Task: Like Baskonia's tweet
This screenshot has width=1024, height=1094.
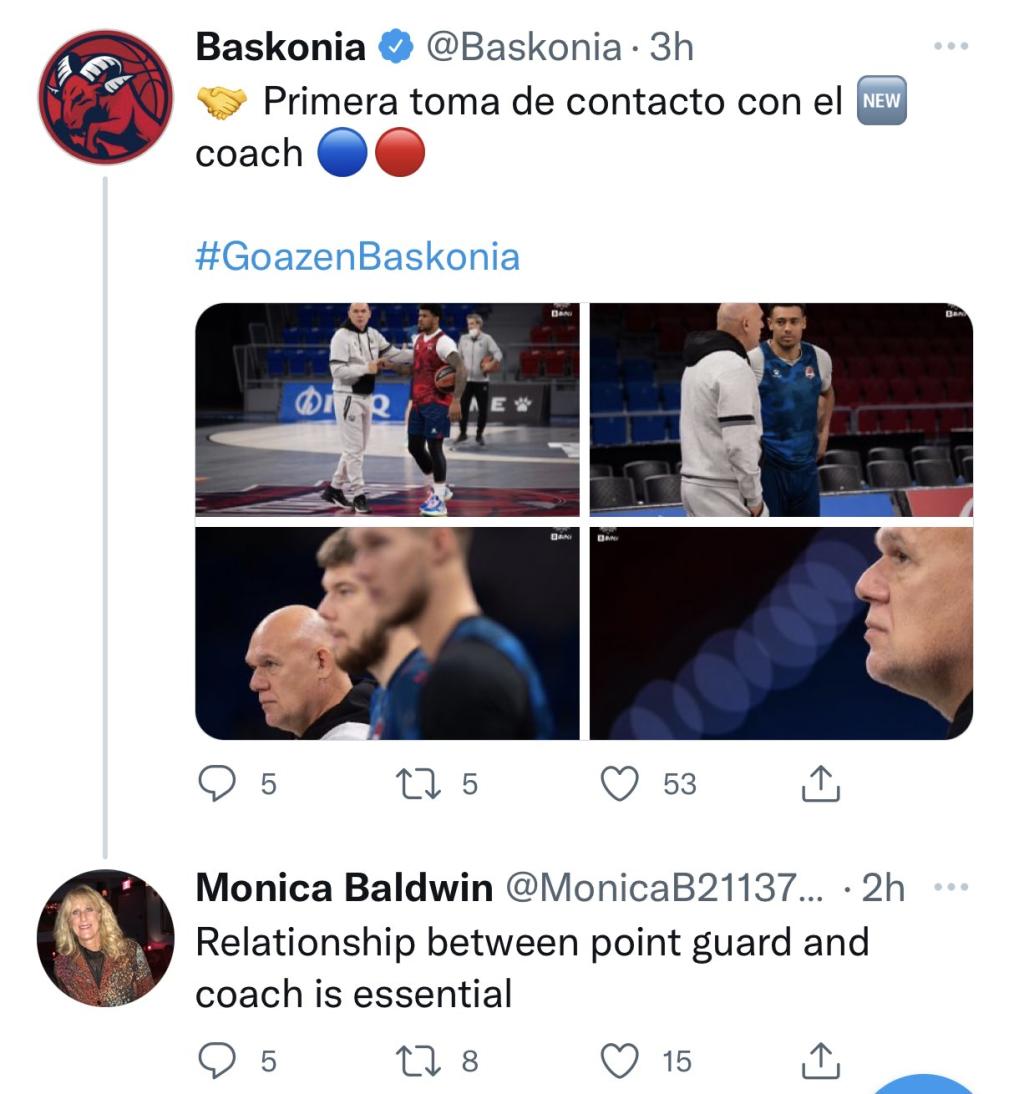Action: click(620, 784)
